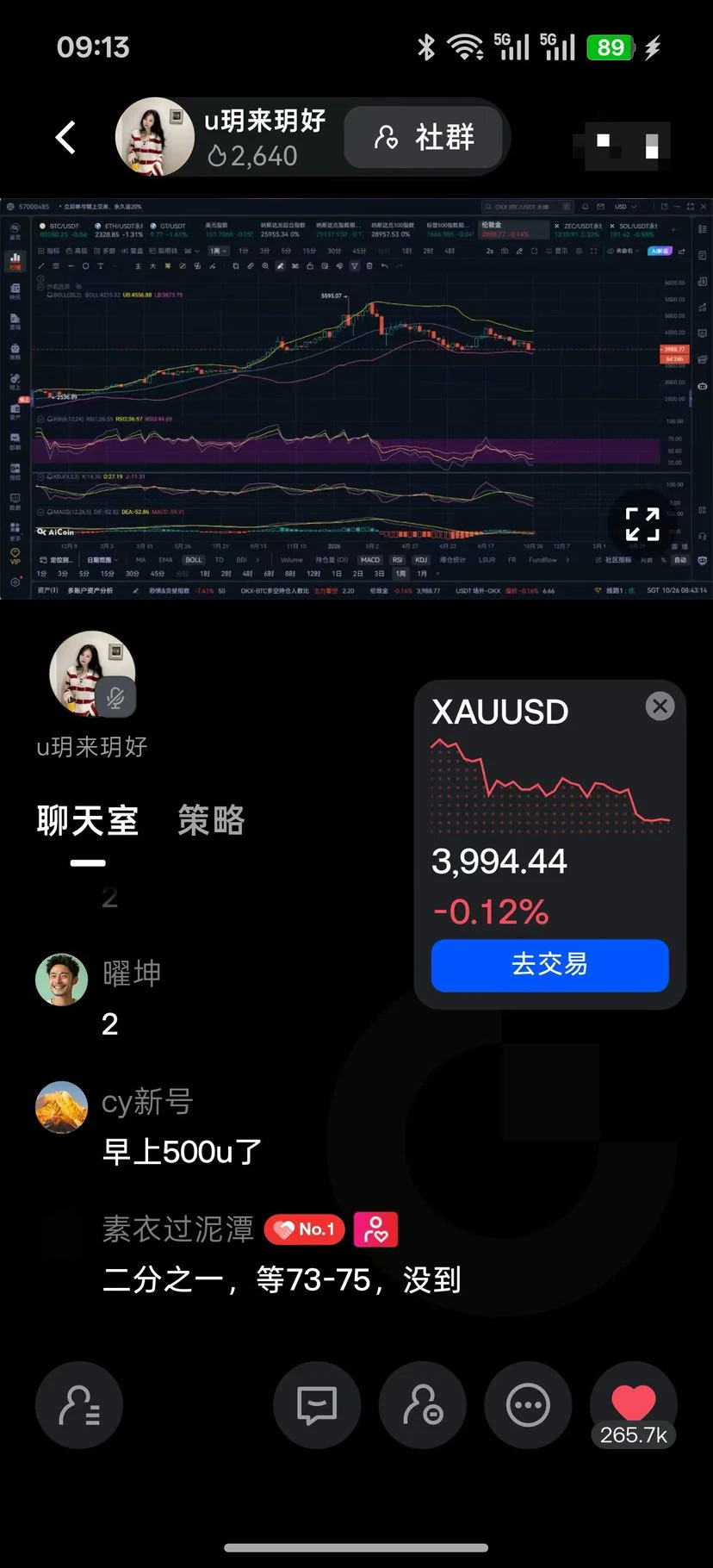
Task: Open 曜坤's avatar in chat
Action: click(x=61, y=980)
